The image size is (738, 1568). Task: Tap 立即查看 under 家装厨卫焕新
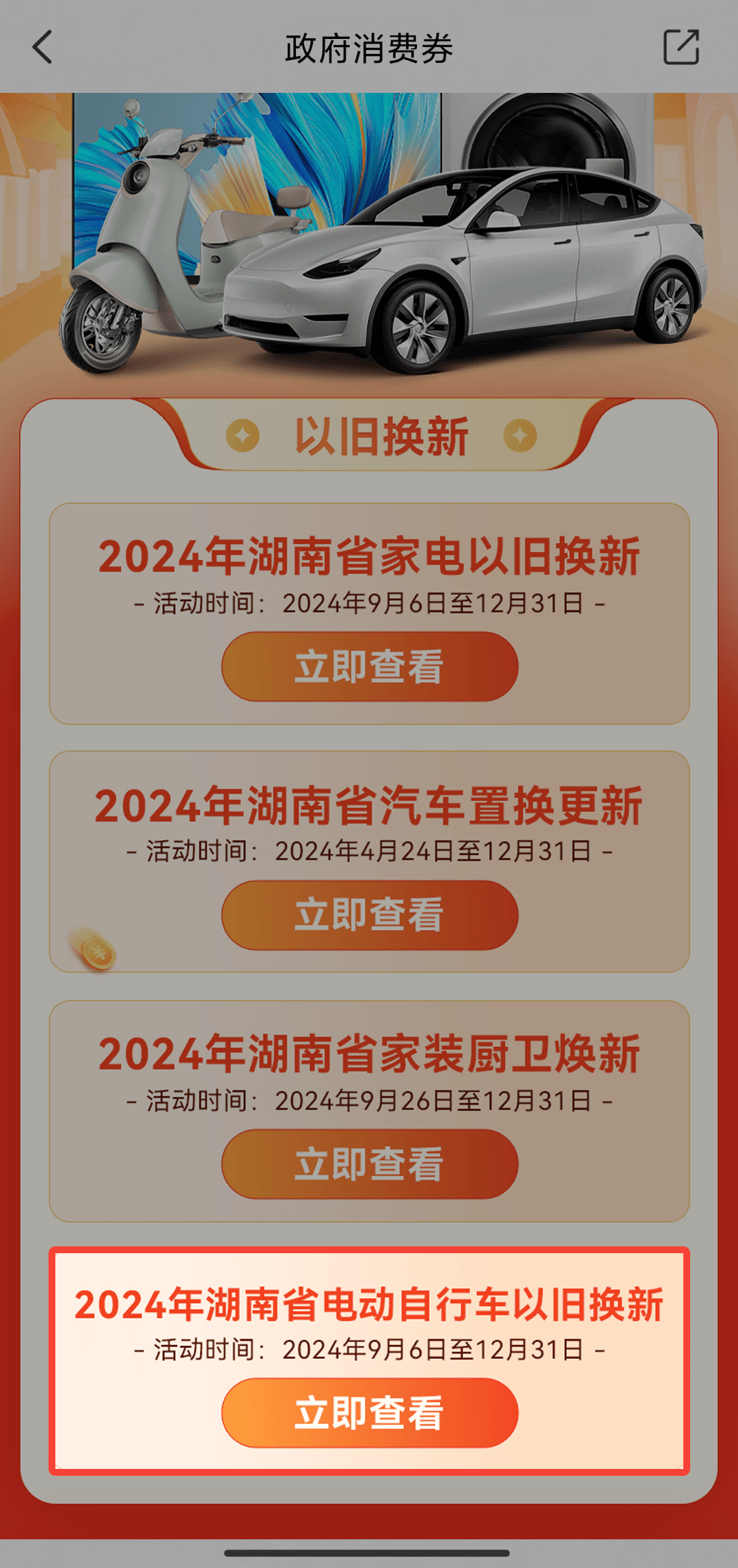click(x=369, y=1164)
